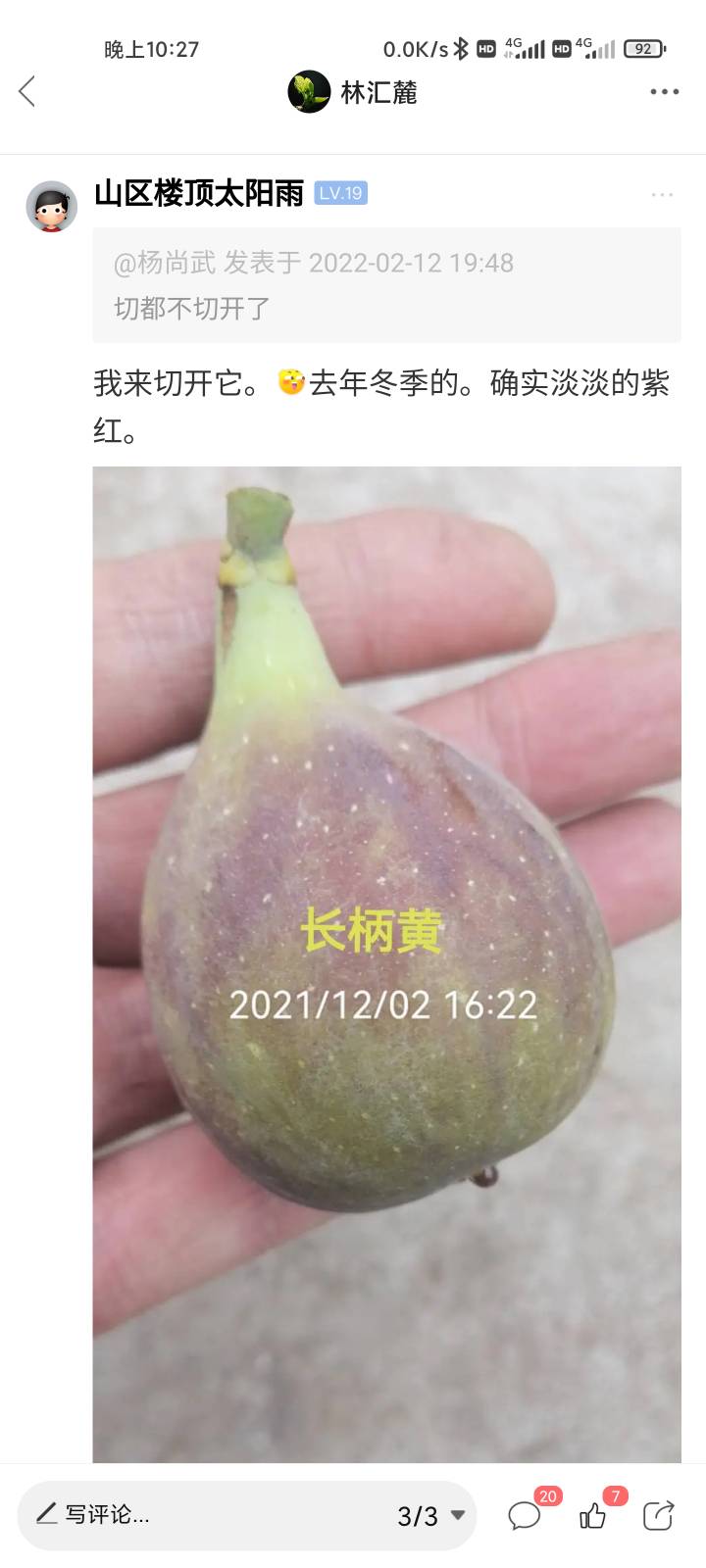Open the options dots on 山区楼顶太阳雨's reply
The image size is (706, 1568).
662,194
